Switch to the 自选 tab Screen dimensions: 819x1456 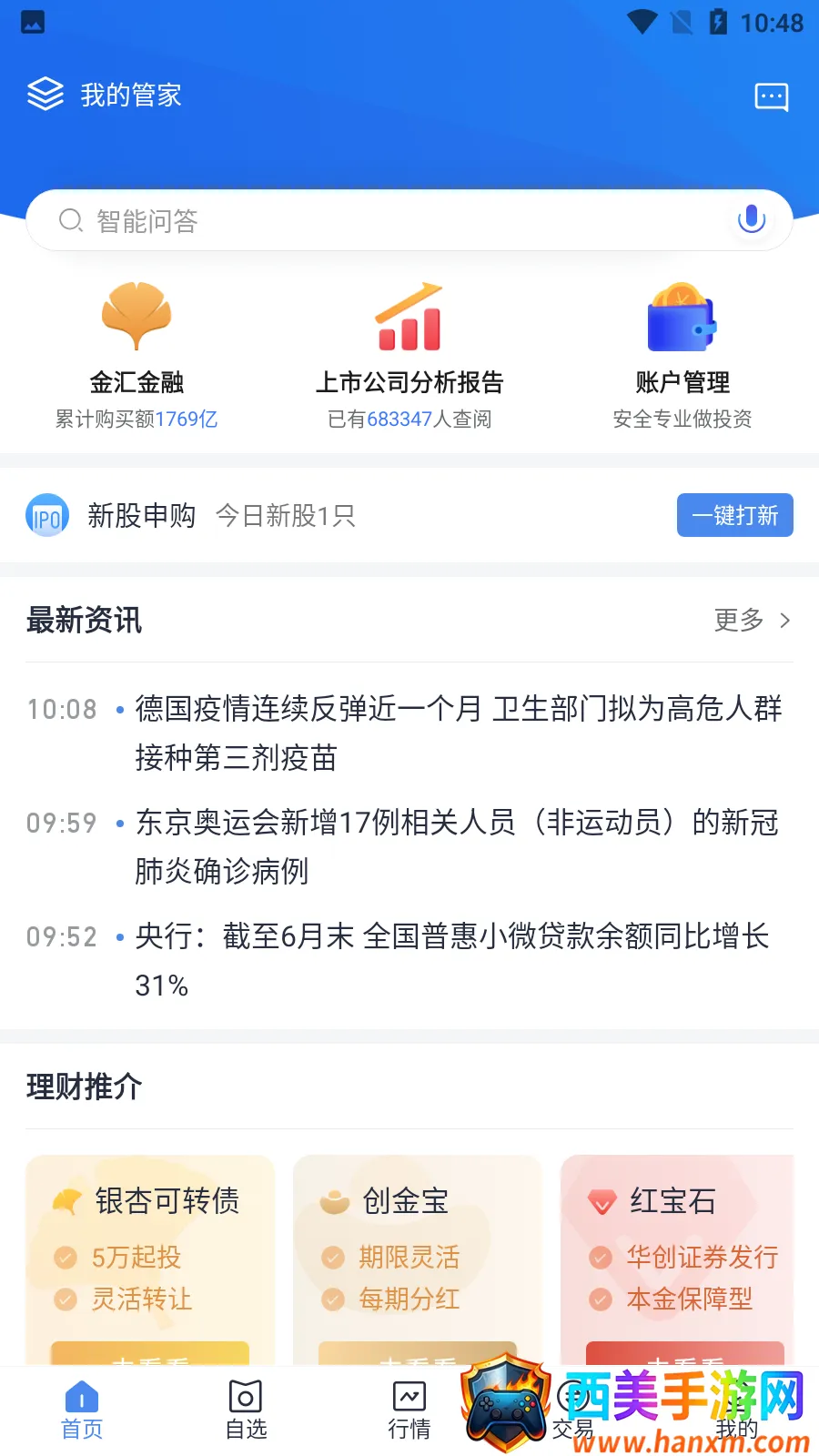point(246,1410)
